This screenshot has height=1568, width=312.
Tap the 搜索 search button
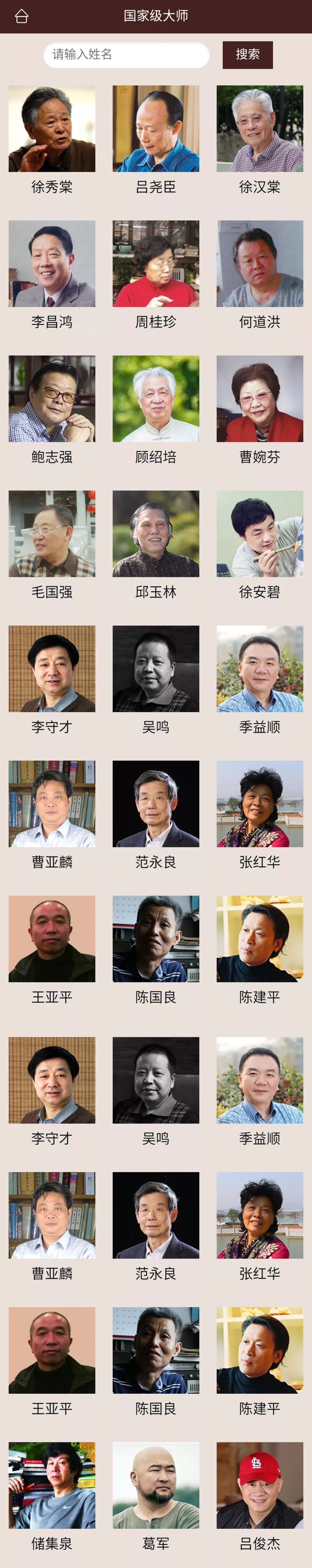(247, 55)
